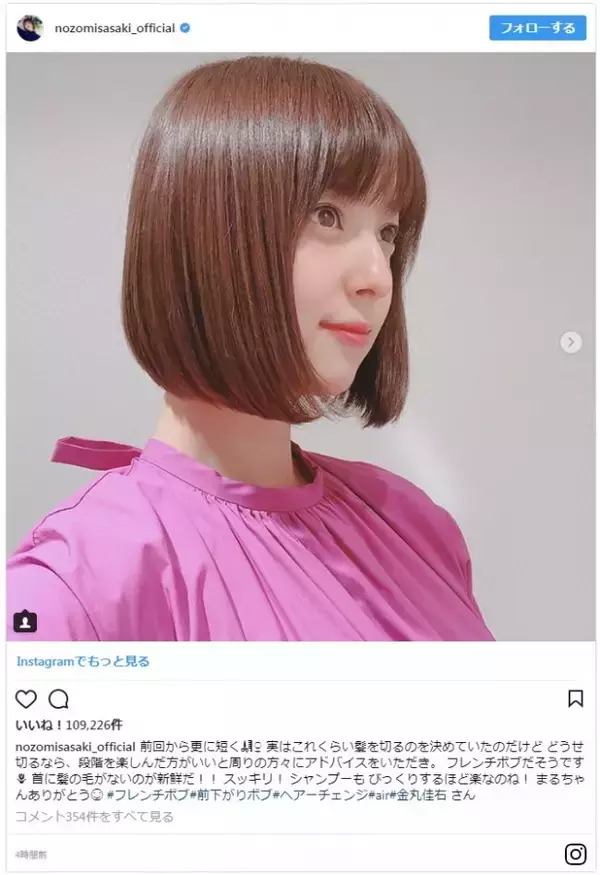Image resolution: width=600 pixels, height=875 pixels.
Task: View all comments via コメント354件をすべて見る
Action: (95, 816)
